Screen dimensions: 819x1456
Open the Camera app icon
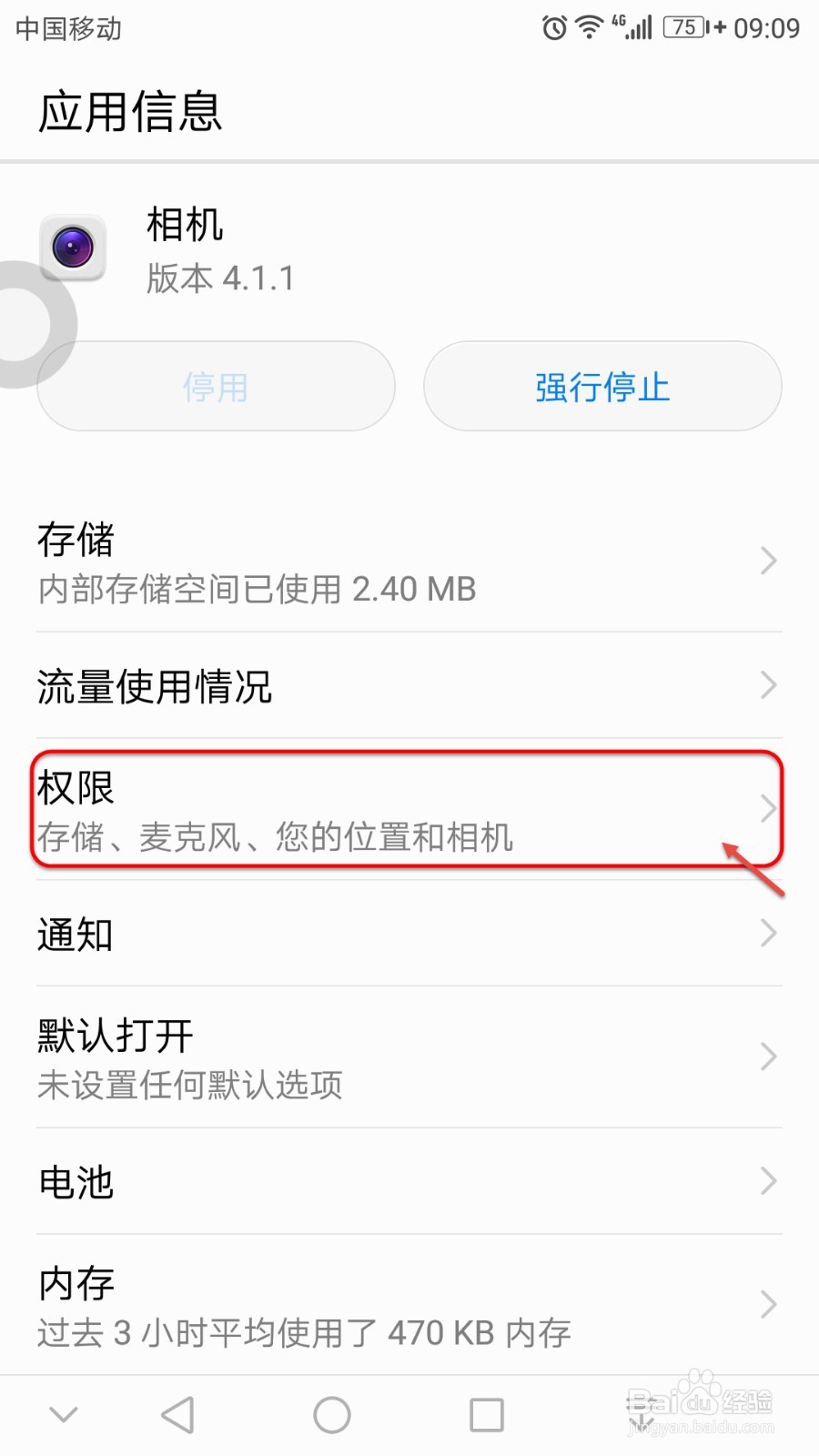point(74,248)
